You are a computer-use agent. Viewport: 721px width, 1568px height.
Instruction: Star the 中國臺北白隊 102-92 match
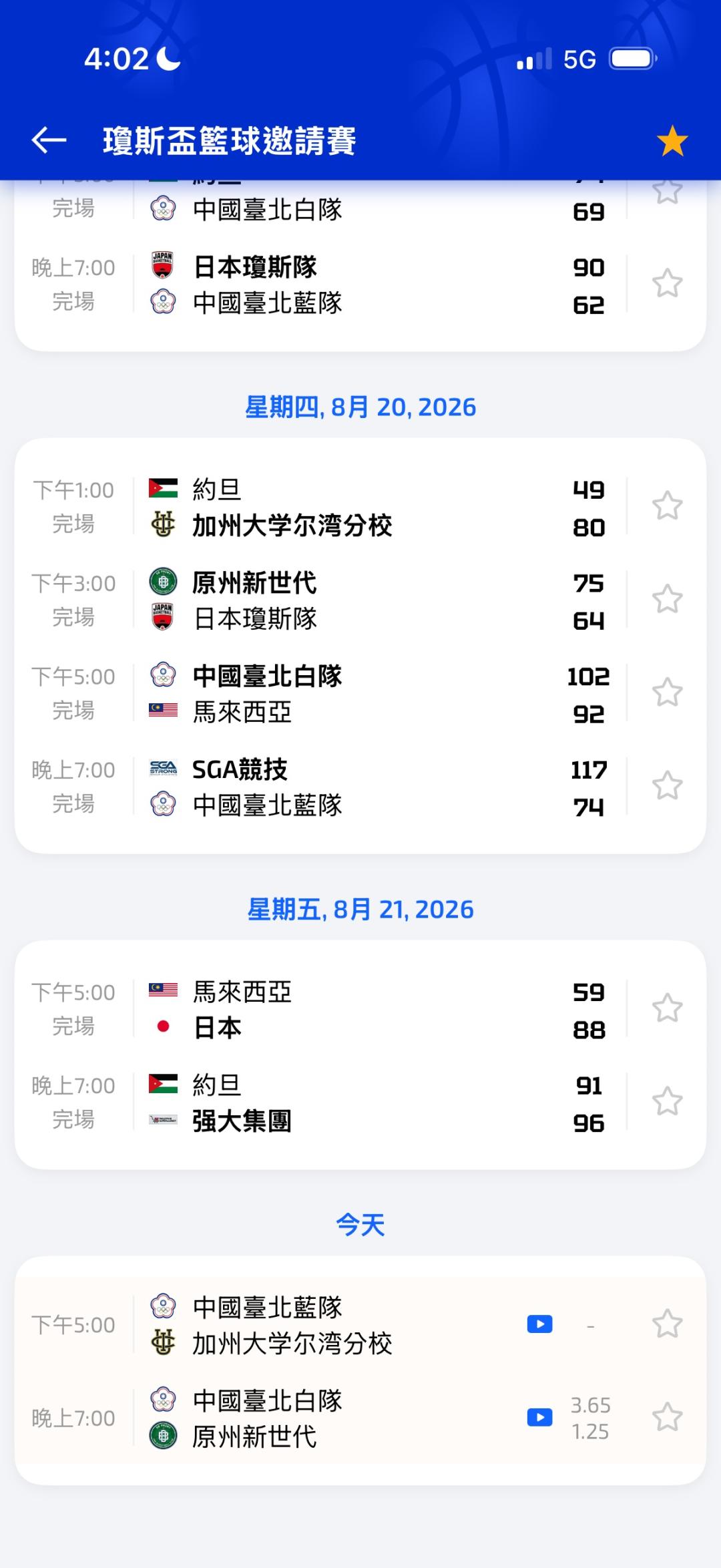click(667, 693)
